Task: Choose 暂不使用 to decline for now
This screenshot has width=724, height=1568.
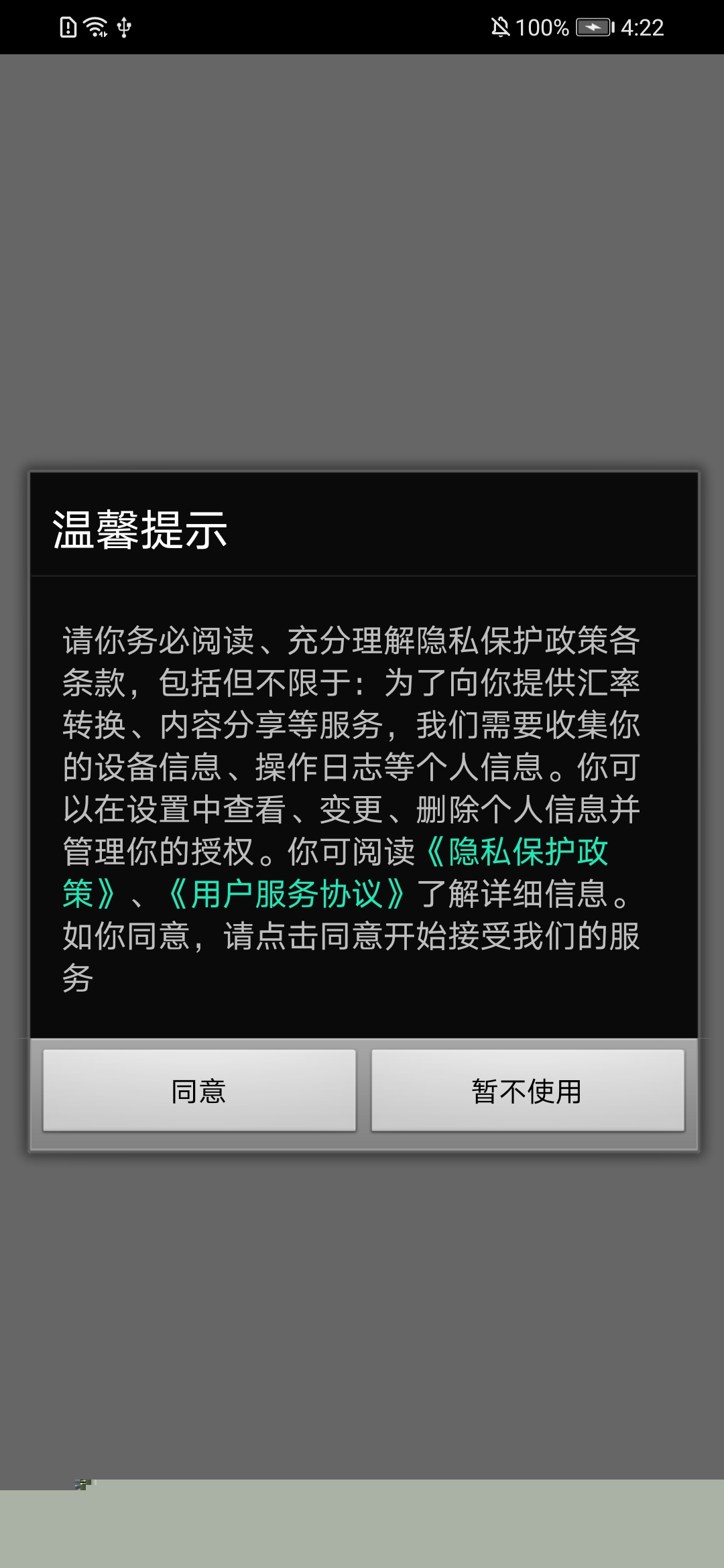Action: pos(528,1090)
